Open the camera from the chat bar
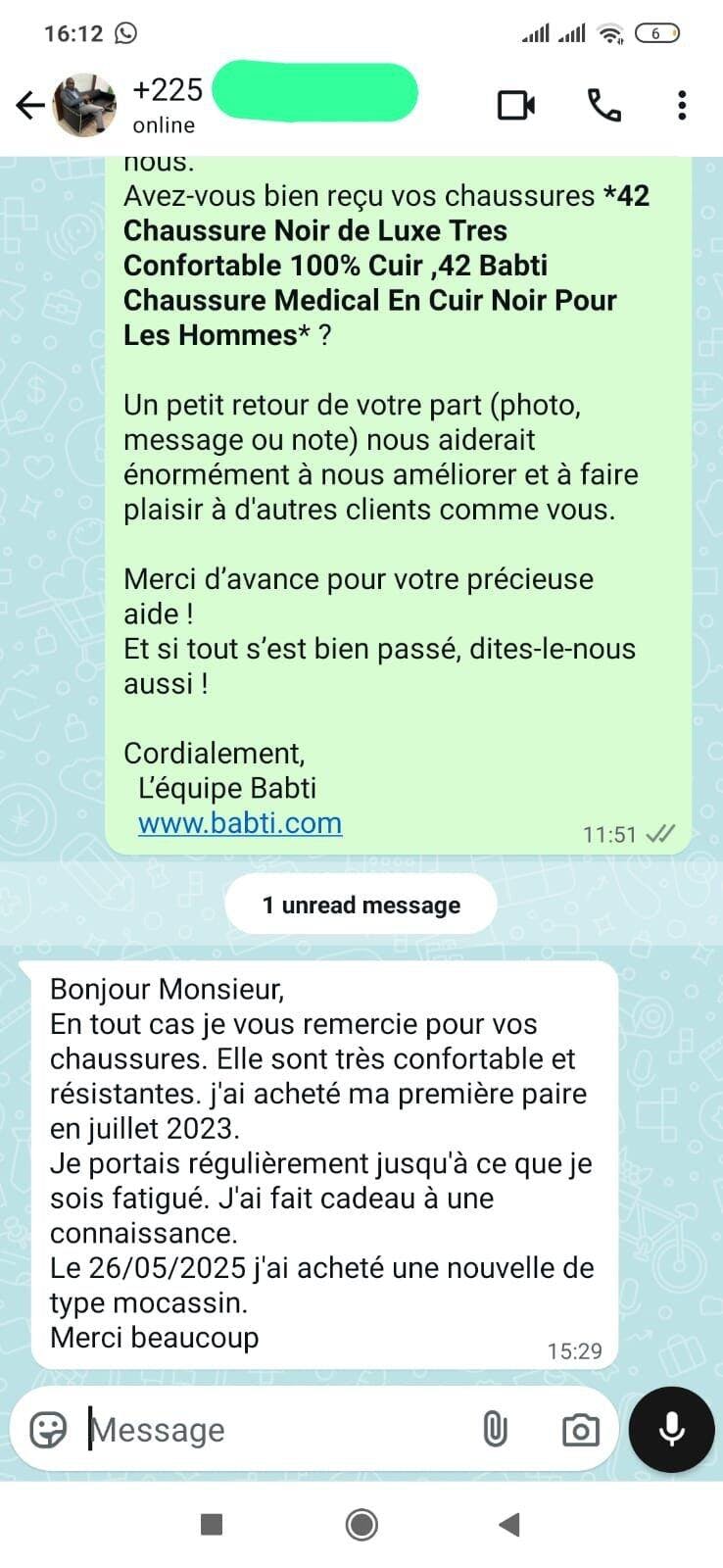This screenshot has width=723, height=1568. pyautogui.click(x=580, y=1430)
